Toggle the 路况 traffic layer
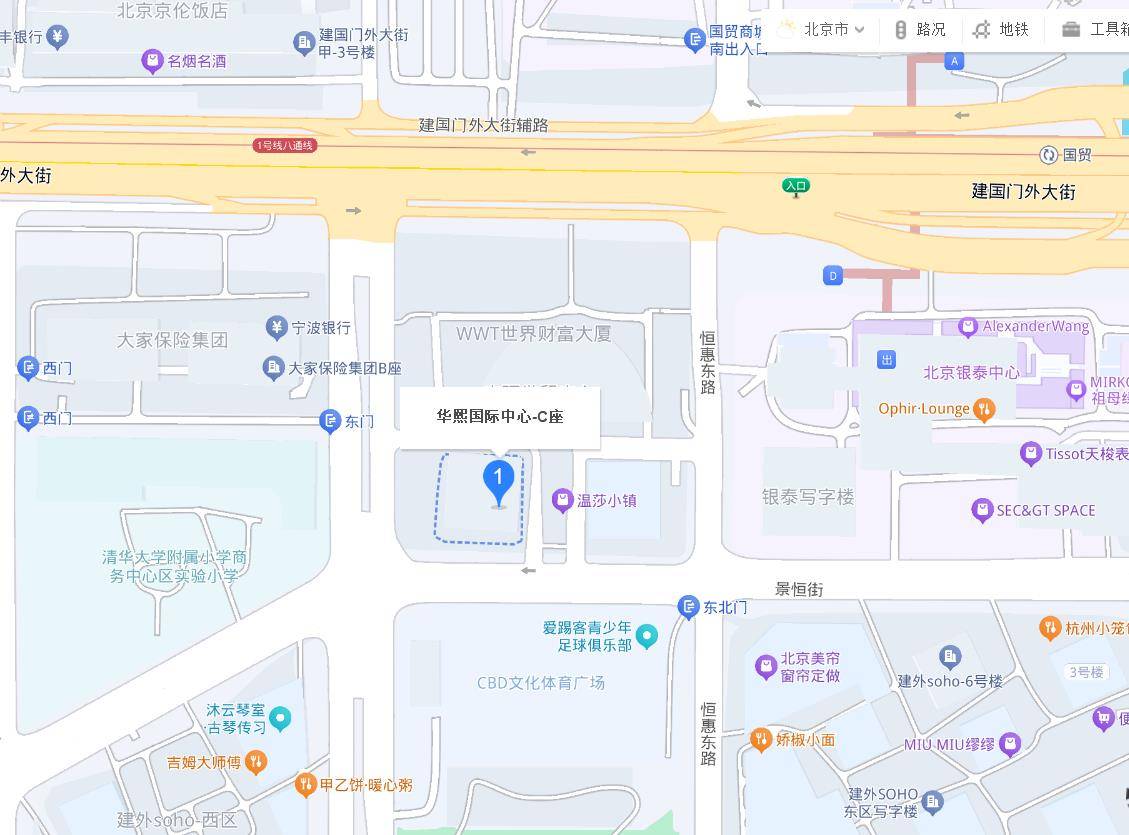 click(x=919, y=29)
